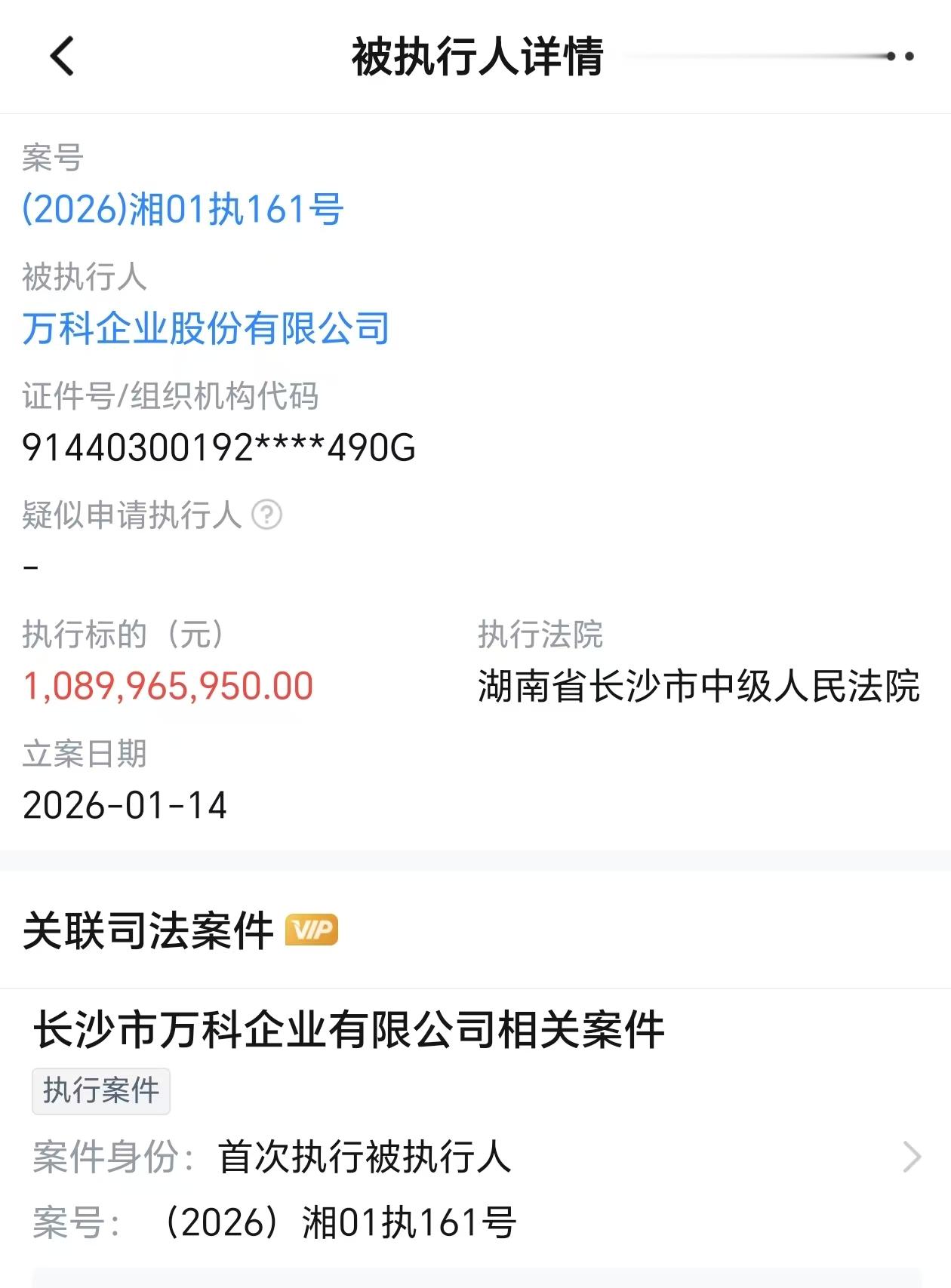Open company profile 万科企业股份有限公司
951x1288 pixels.
point(205,327)
